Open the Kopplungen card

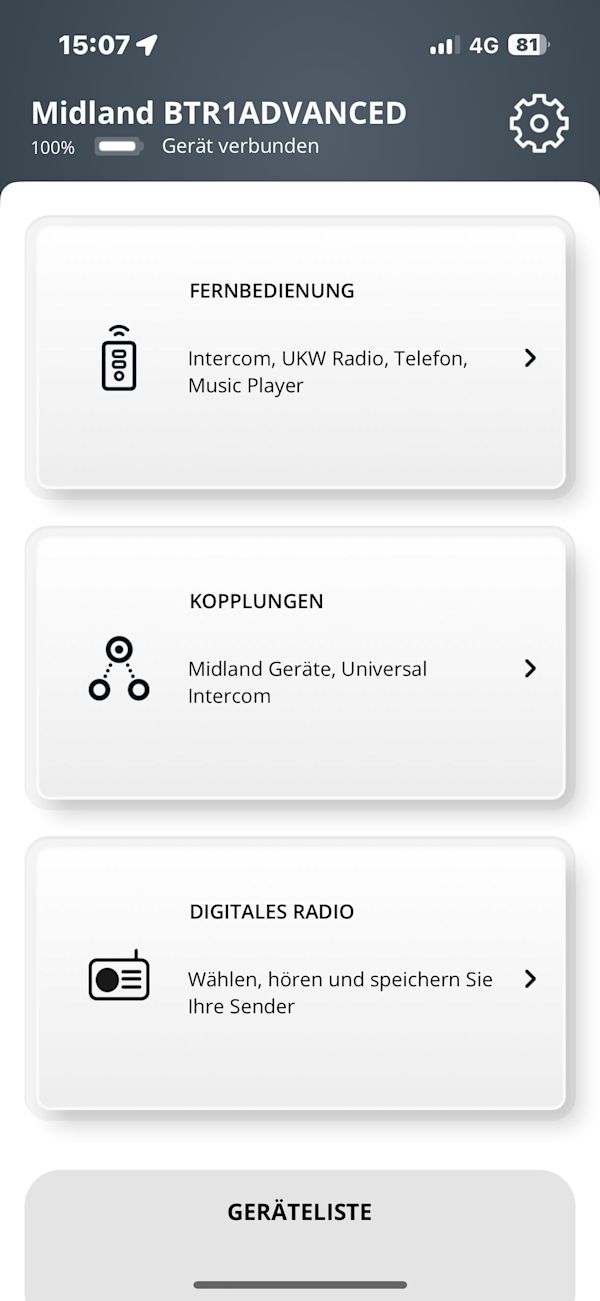[300, 667]
